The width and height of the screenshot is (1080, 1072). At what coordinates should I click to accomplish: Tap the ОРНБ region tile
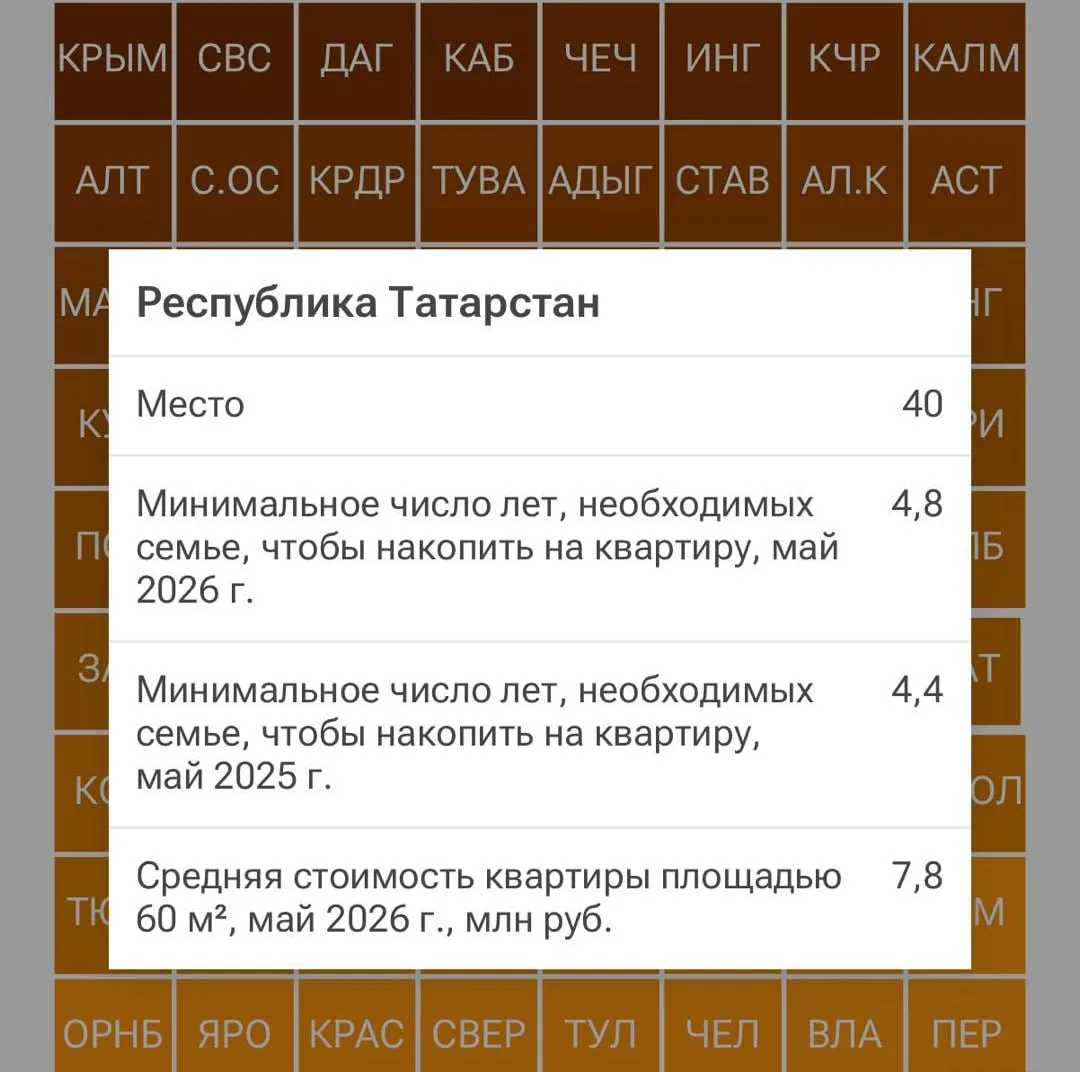[113, 1025]
